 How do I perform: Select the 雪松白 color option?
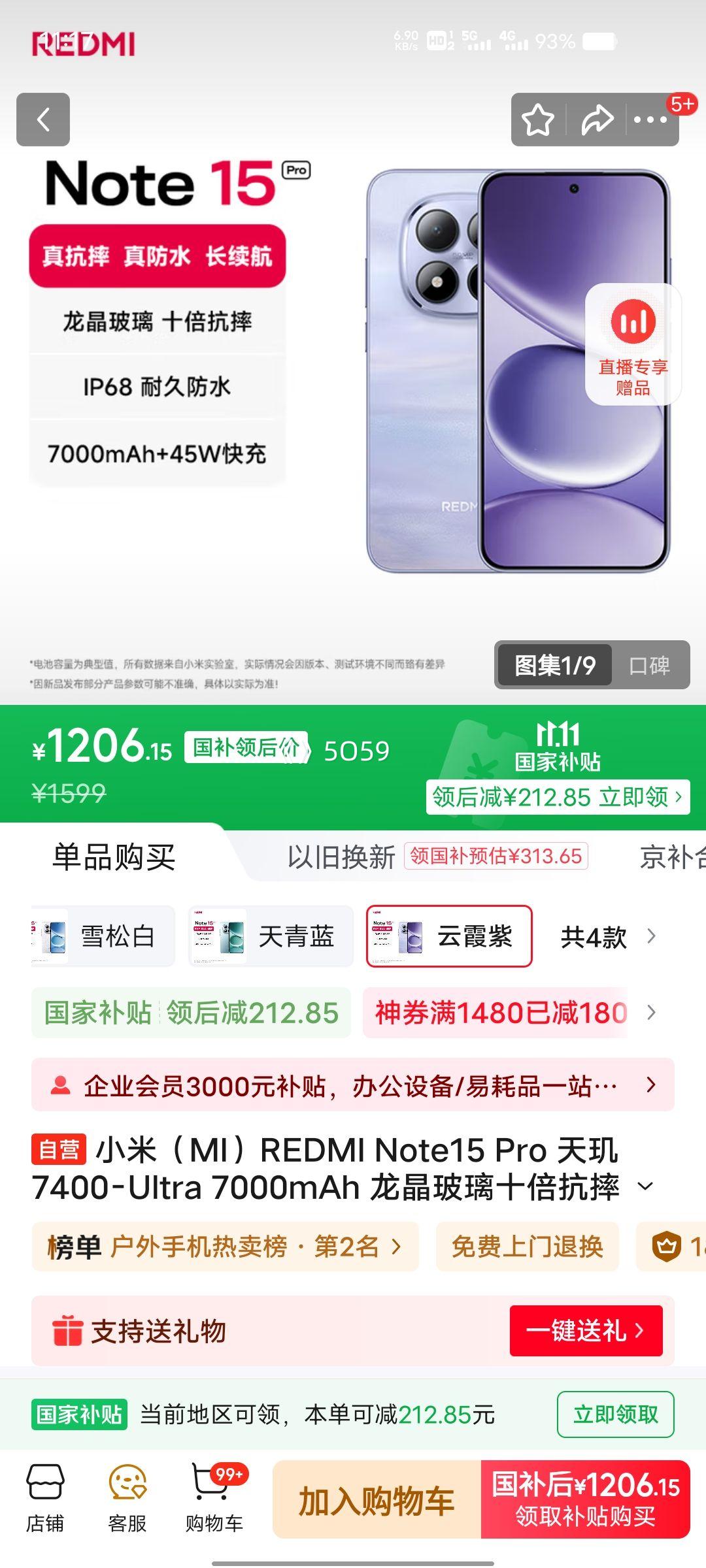coord(103,936)
